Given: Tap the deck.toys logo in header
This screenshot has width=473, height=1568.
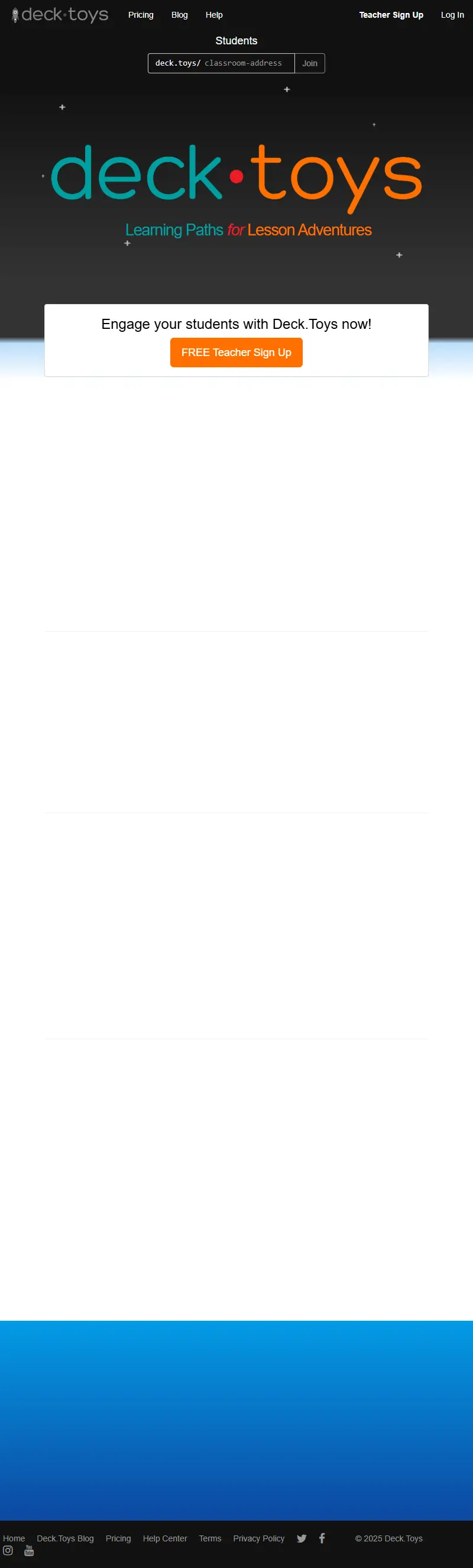Looking at the screenshot, I should tap(60, 15).
